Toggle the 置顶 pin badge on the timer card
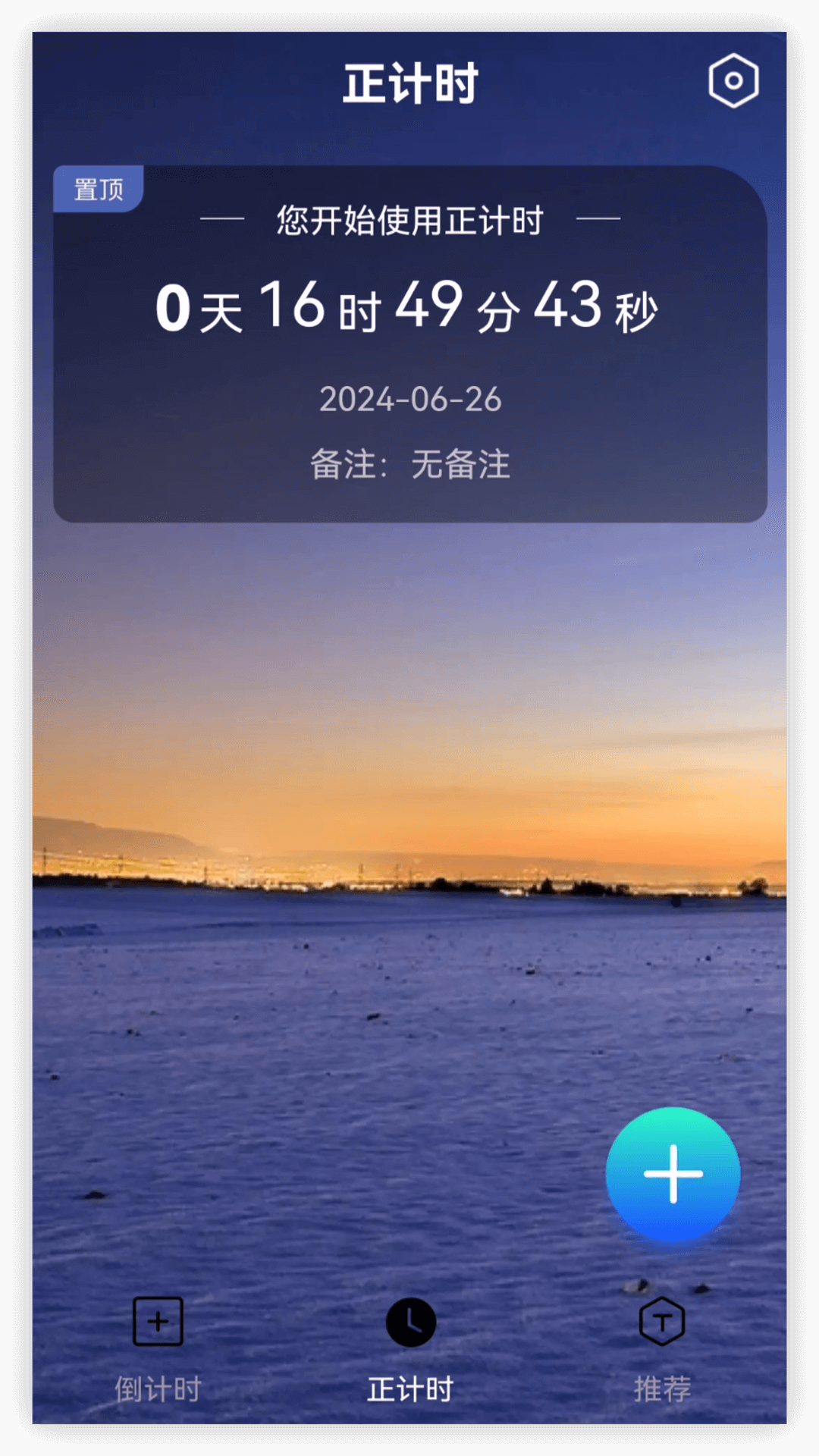The image size is (819, 1456). coord(97,186)
